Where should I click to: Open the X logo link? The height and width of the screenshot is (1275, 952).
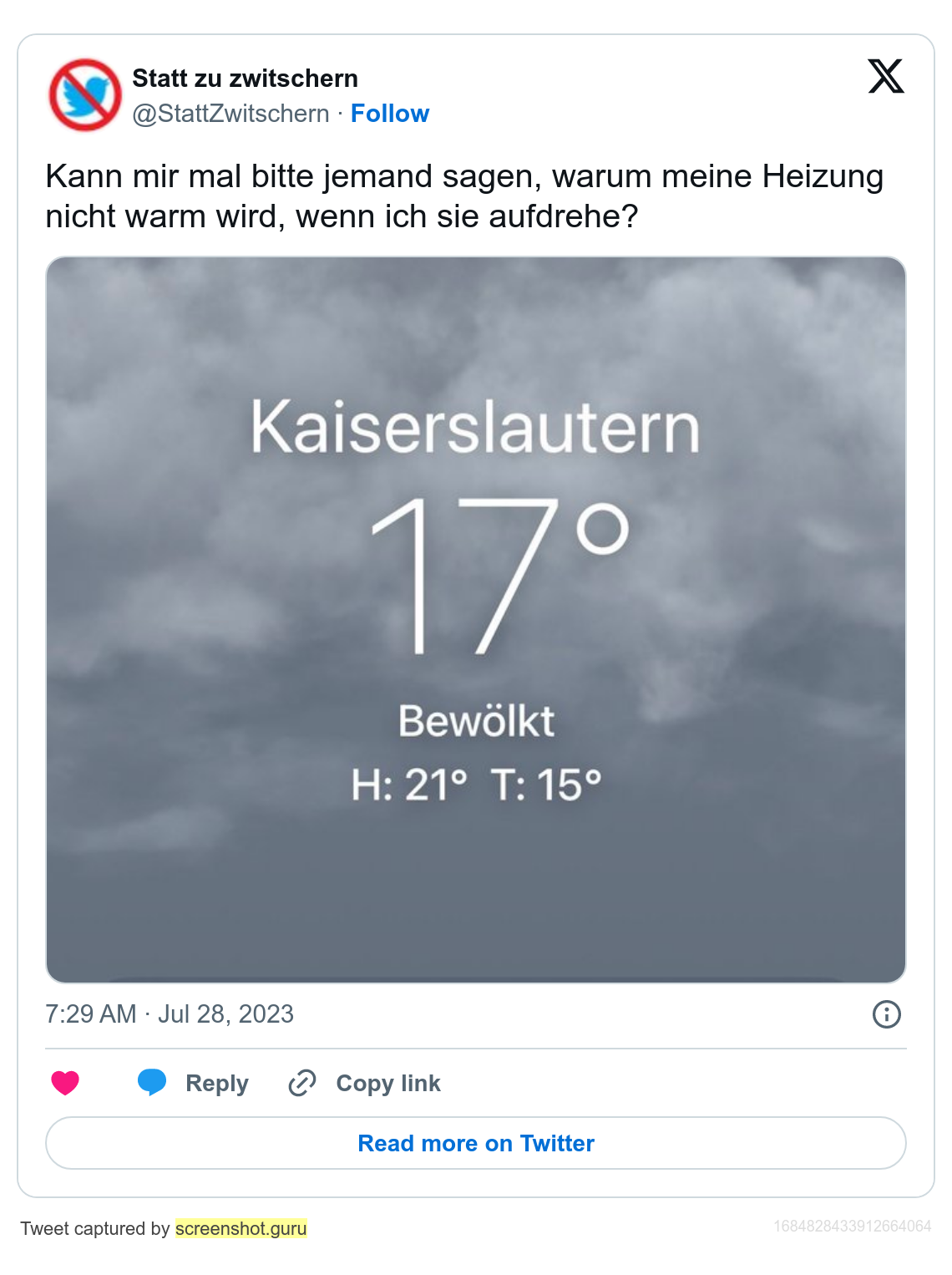click(885, 77)
